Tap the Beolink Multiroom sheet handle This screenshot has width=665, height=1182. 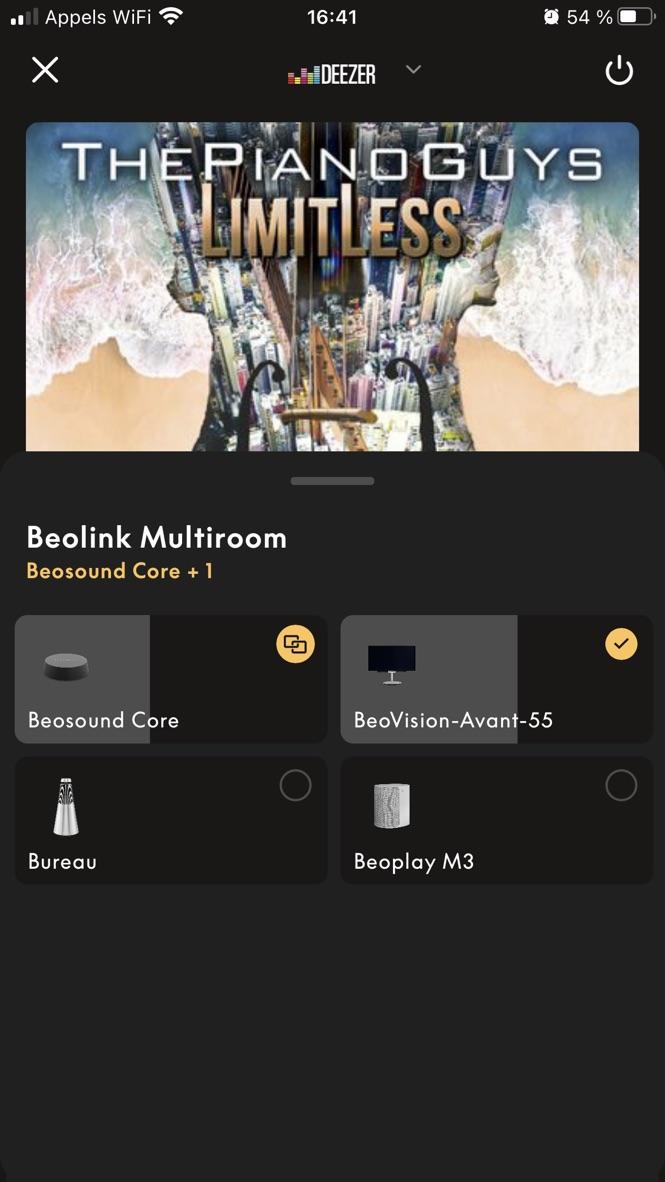[x=332, y=481]
